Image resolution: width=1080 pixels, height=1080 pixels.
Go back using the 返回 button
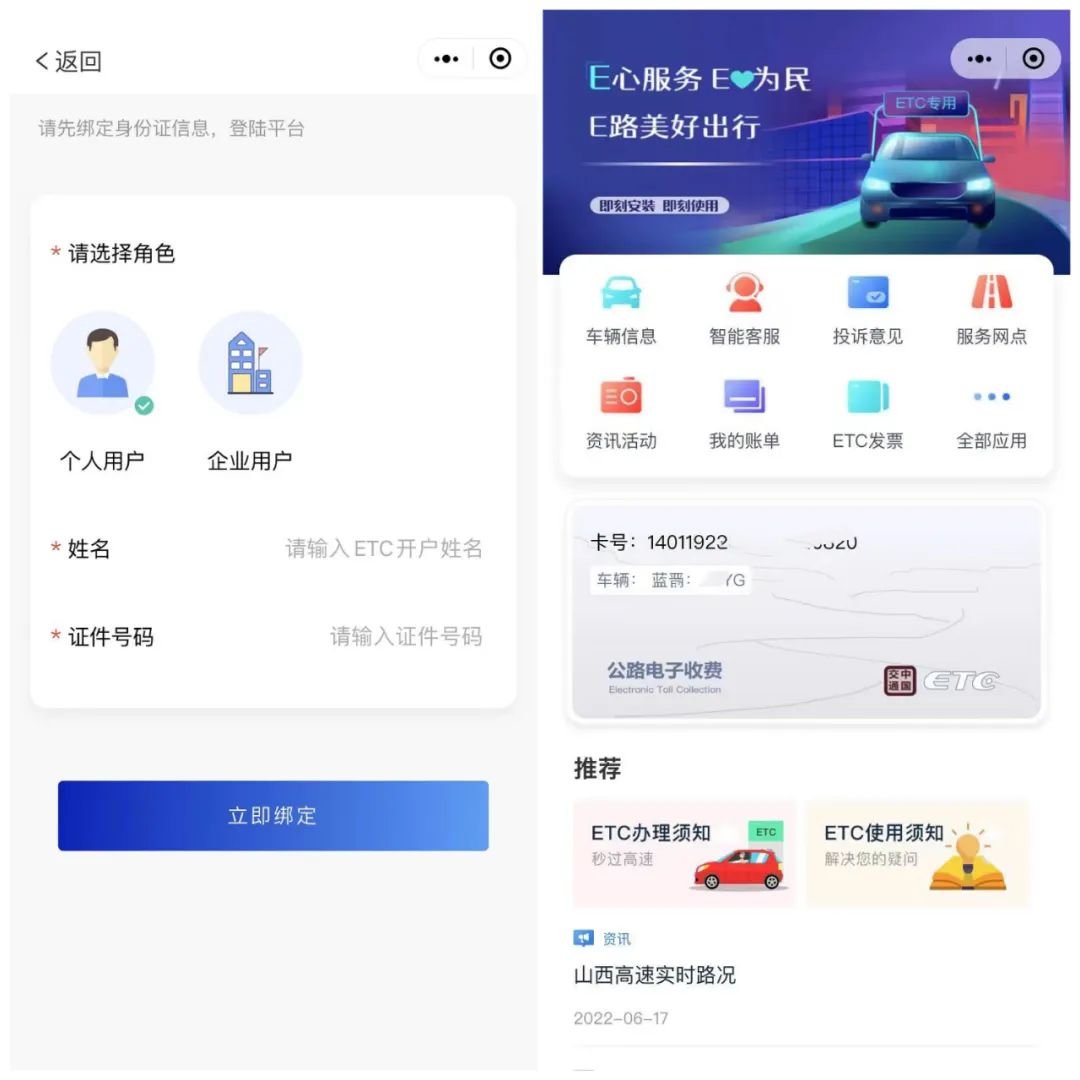68,61
